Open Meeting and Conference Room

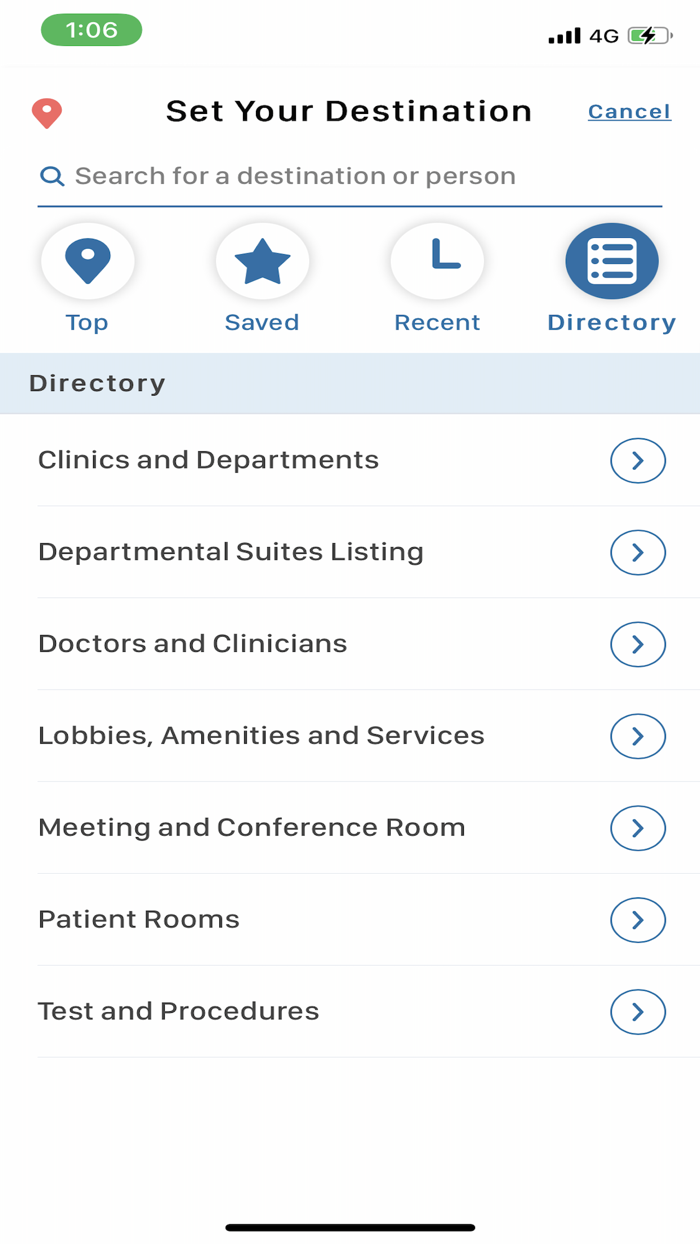pos(350,828)
